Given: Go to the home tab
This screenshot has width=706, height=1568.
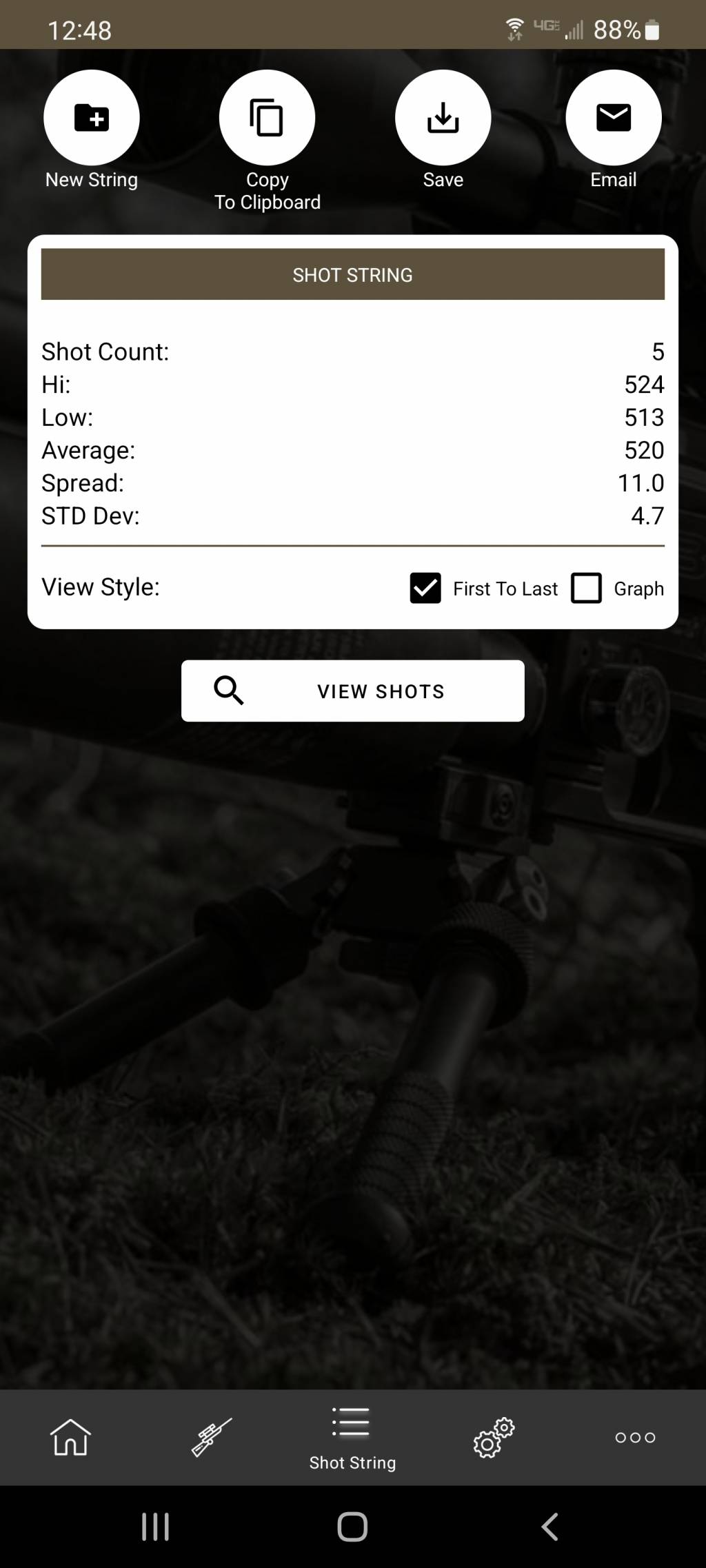Looking at the screenshot, I should (x=70, y=1438).
